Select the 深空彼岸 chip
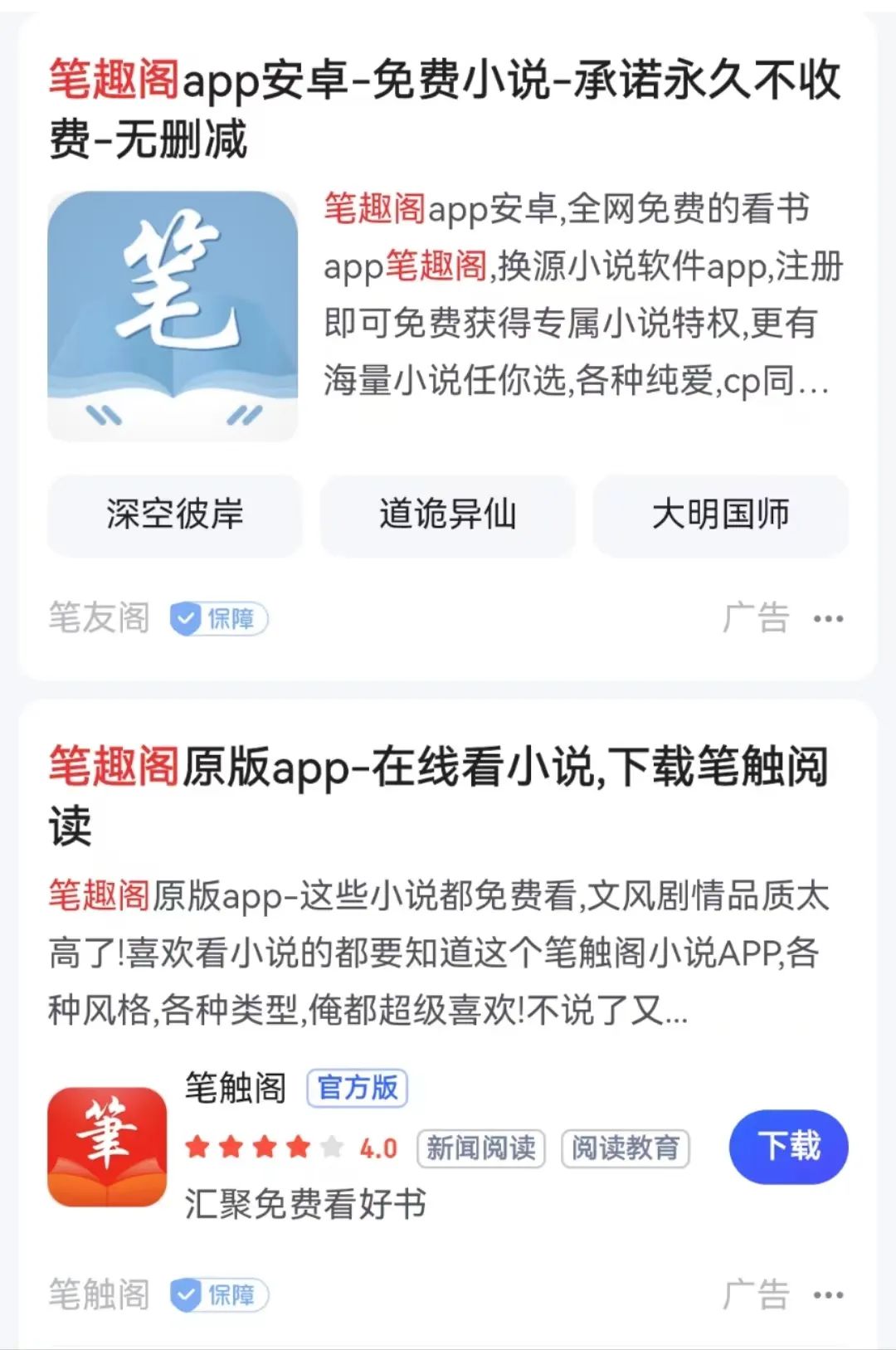Screen dimensions: 896x1350 pos(175,514)
